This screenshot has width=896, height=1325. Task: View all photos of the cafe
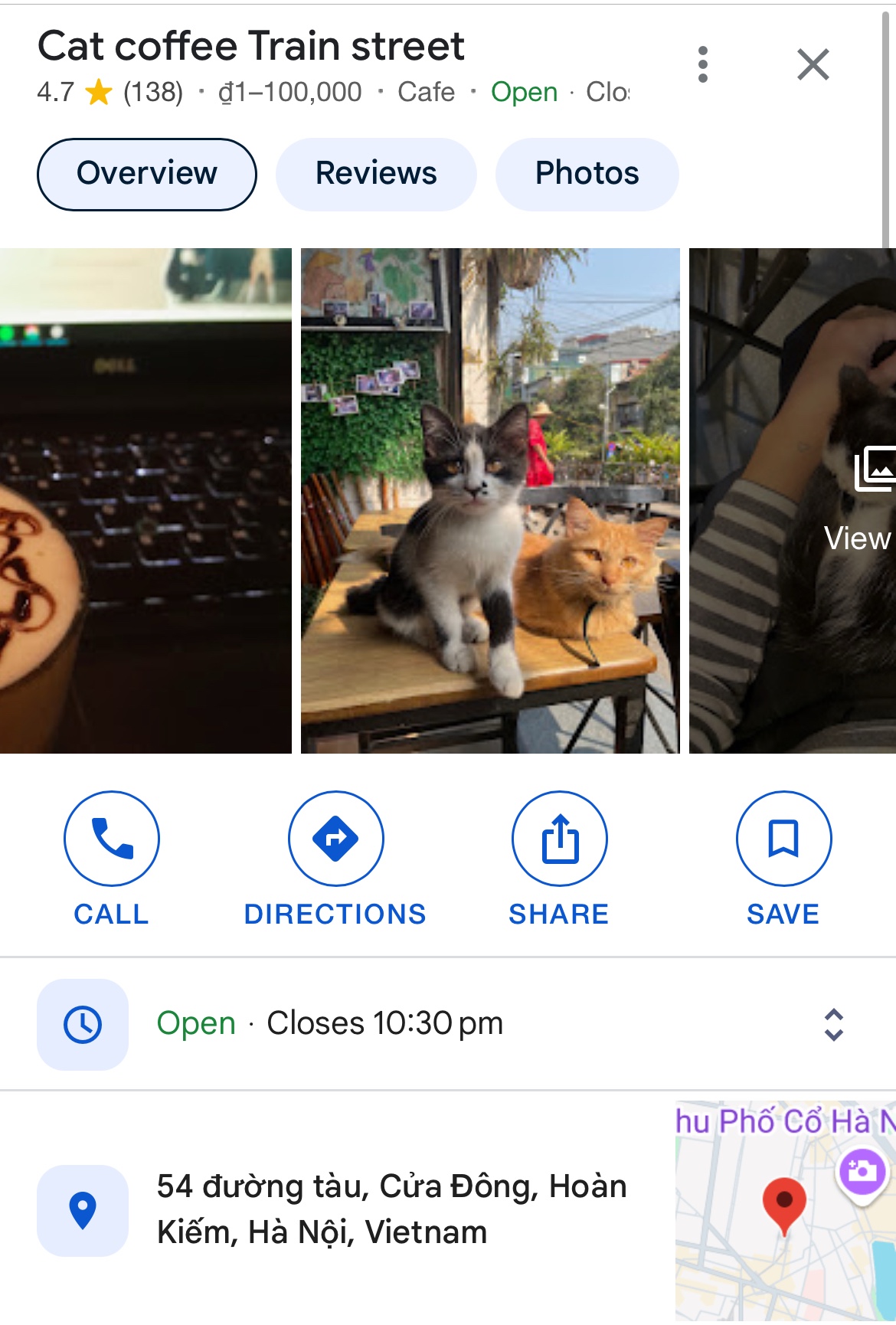coord(858,501)
